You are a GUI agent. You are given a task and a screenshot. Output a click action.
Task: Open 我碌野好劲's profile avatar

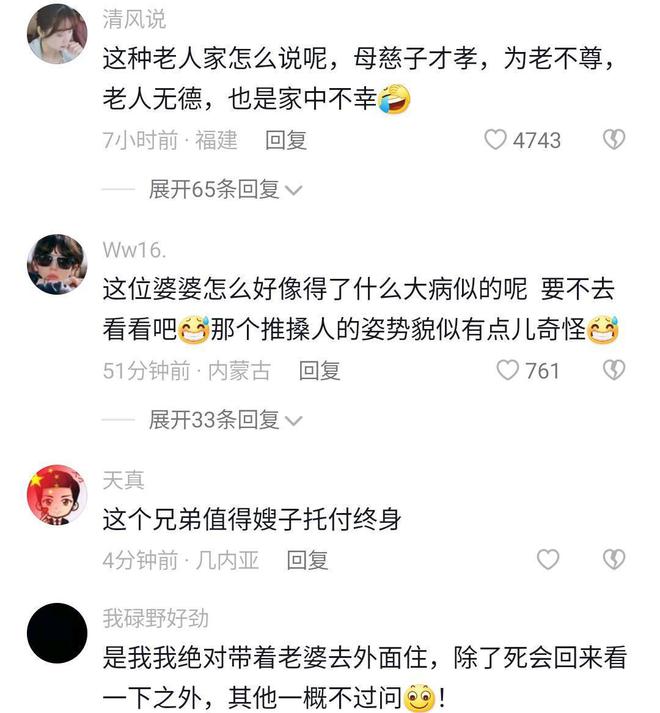click(57, 633)
